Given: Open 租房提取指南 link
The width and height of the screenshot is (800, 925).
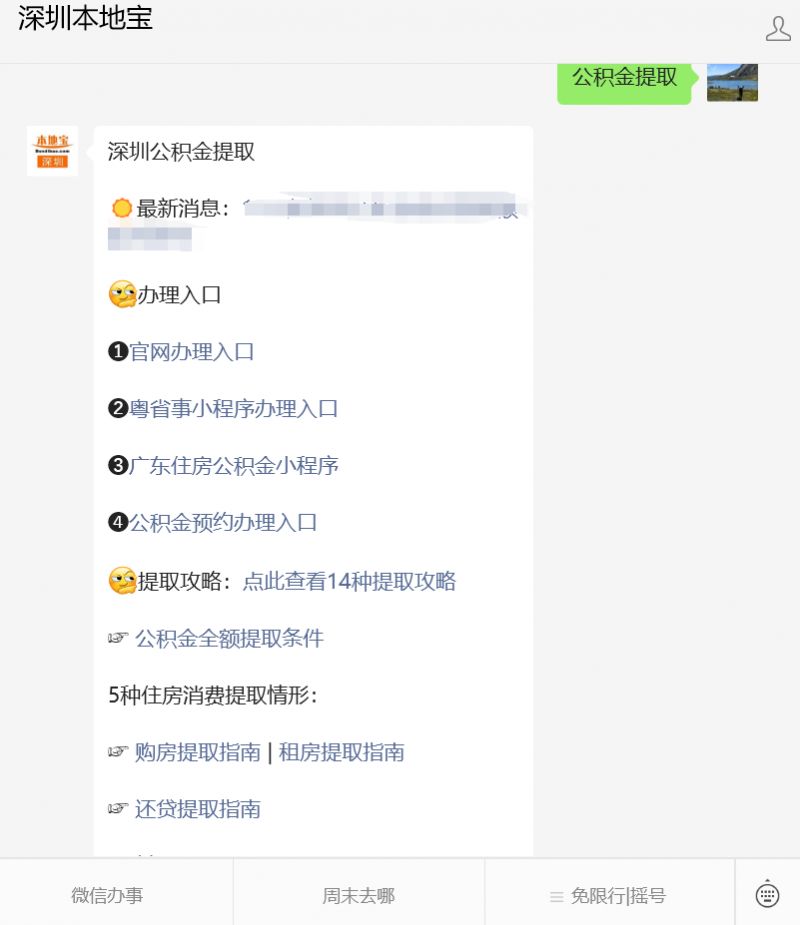Looking at the screenshot, I should 342,752.
